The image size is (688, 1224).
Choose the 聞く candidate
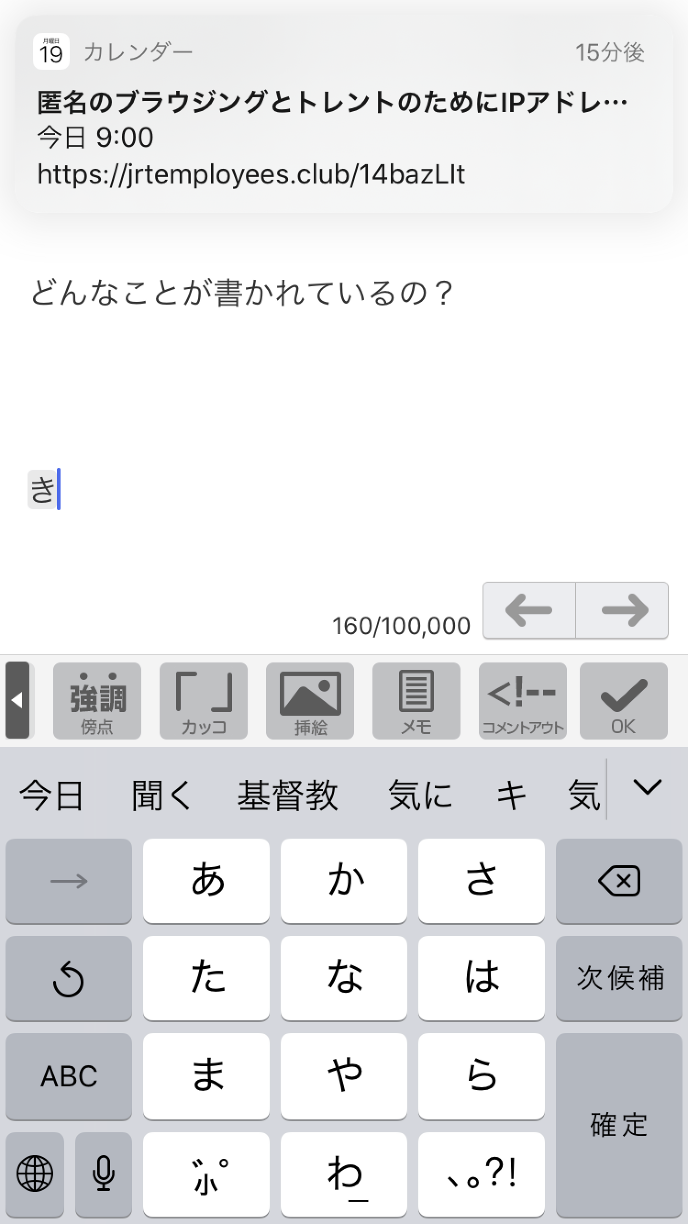pyautogui.click(x=161, y=796)
